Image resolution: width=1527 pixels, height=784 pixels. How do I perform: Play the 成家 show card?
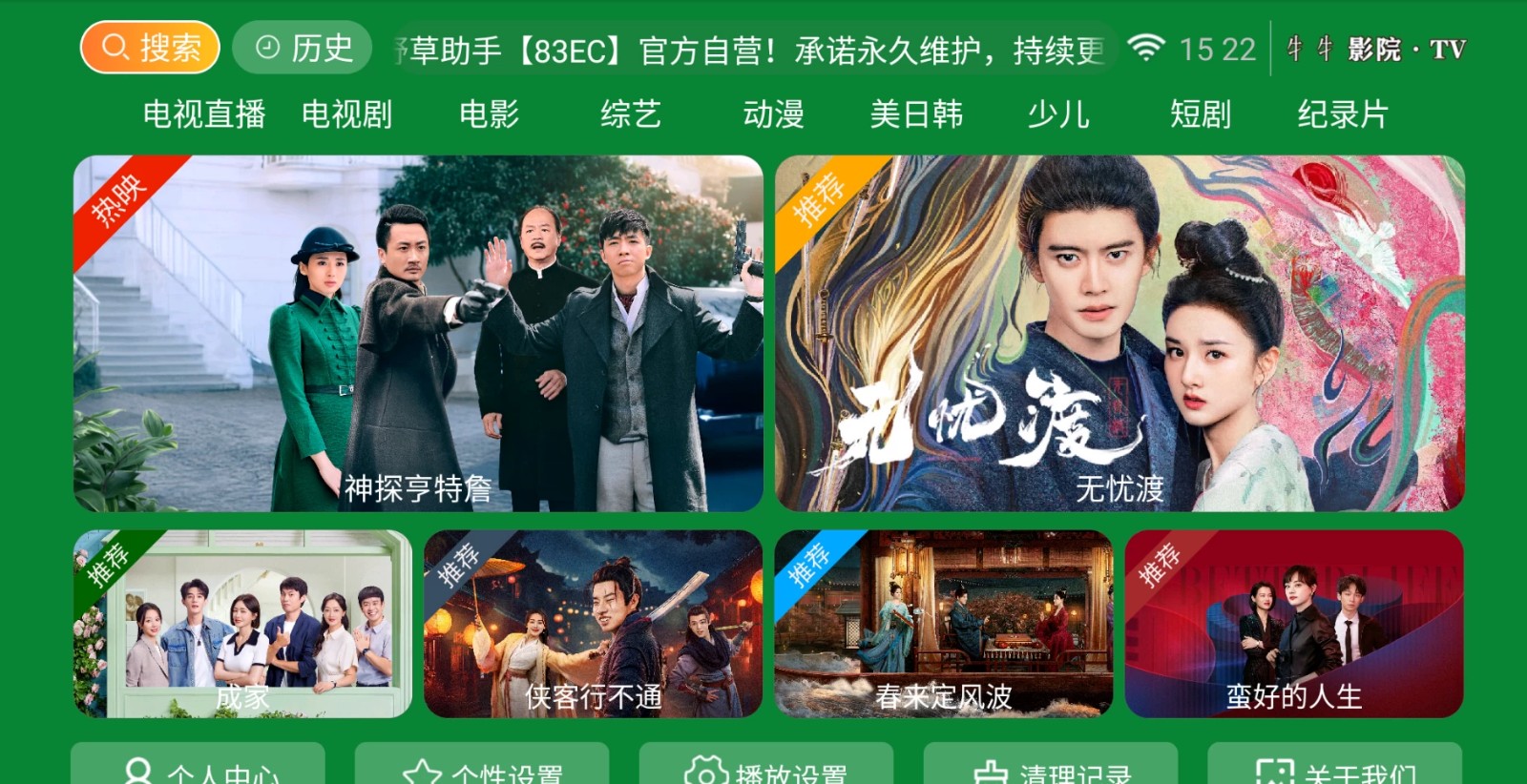pyautogui.click(x=242, y=624)
